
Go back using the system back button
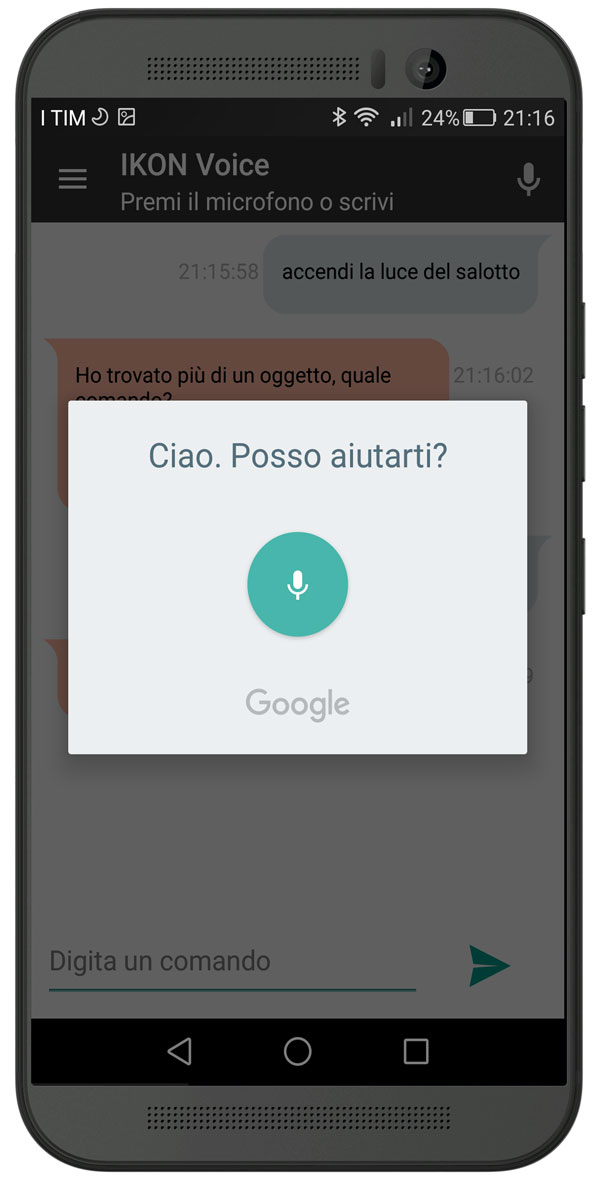click(x=180, y=1051)
